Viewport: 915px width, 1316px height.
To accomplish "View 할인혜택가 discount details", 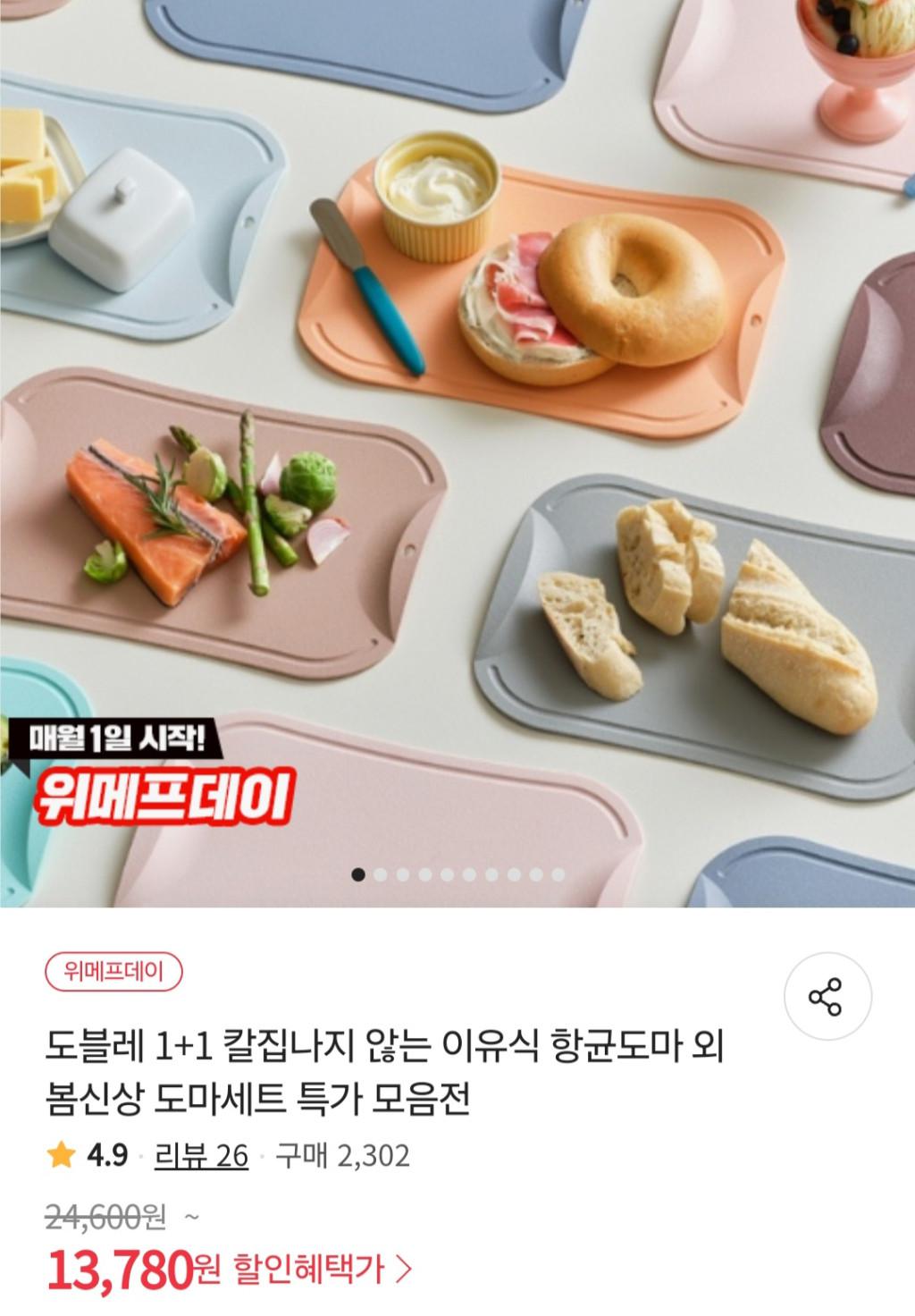I will click(x=322, y=1270).
